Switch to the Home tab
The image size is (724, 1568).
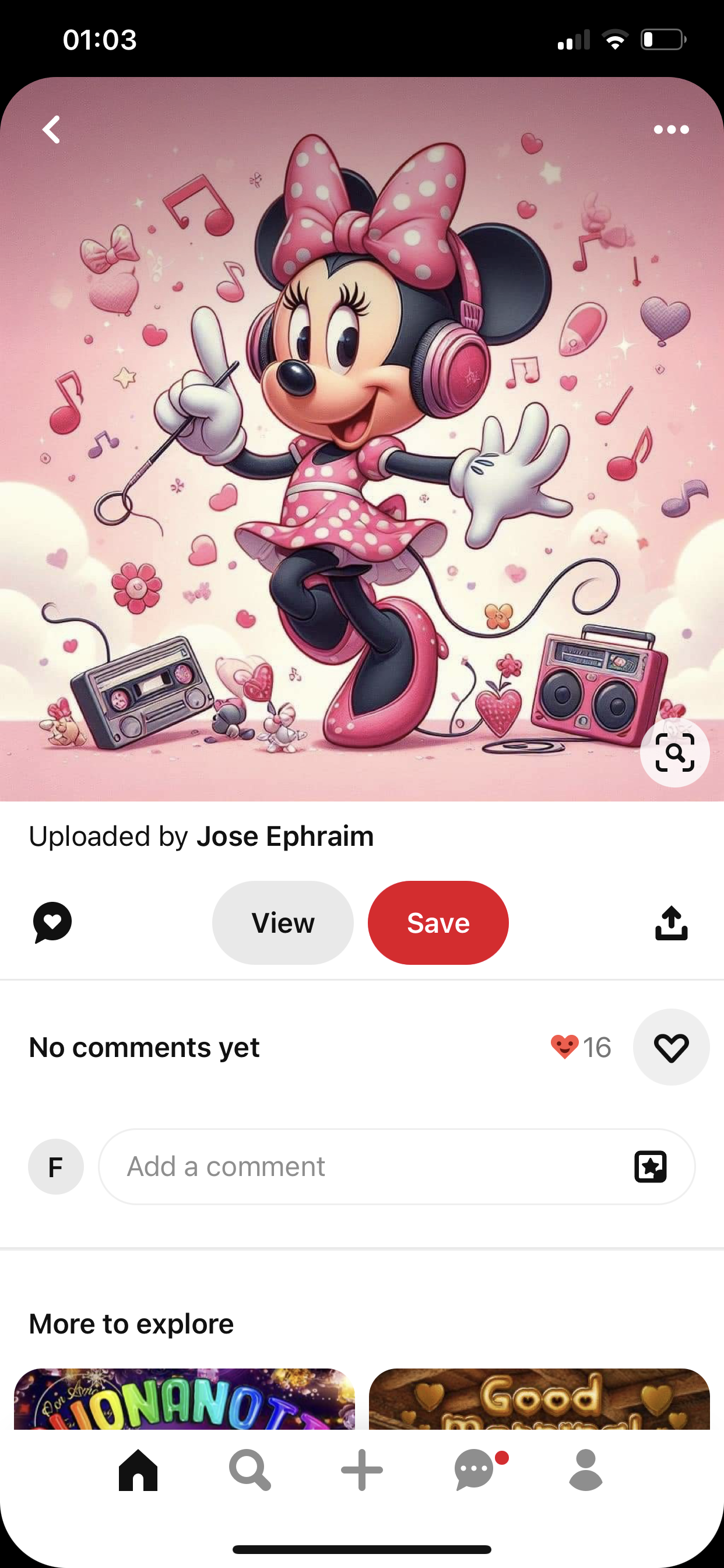(138, 1470)
